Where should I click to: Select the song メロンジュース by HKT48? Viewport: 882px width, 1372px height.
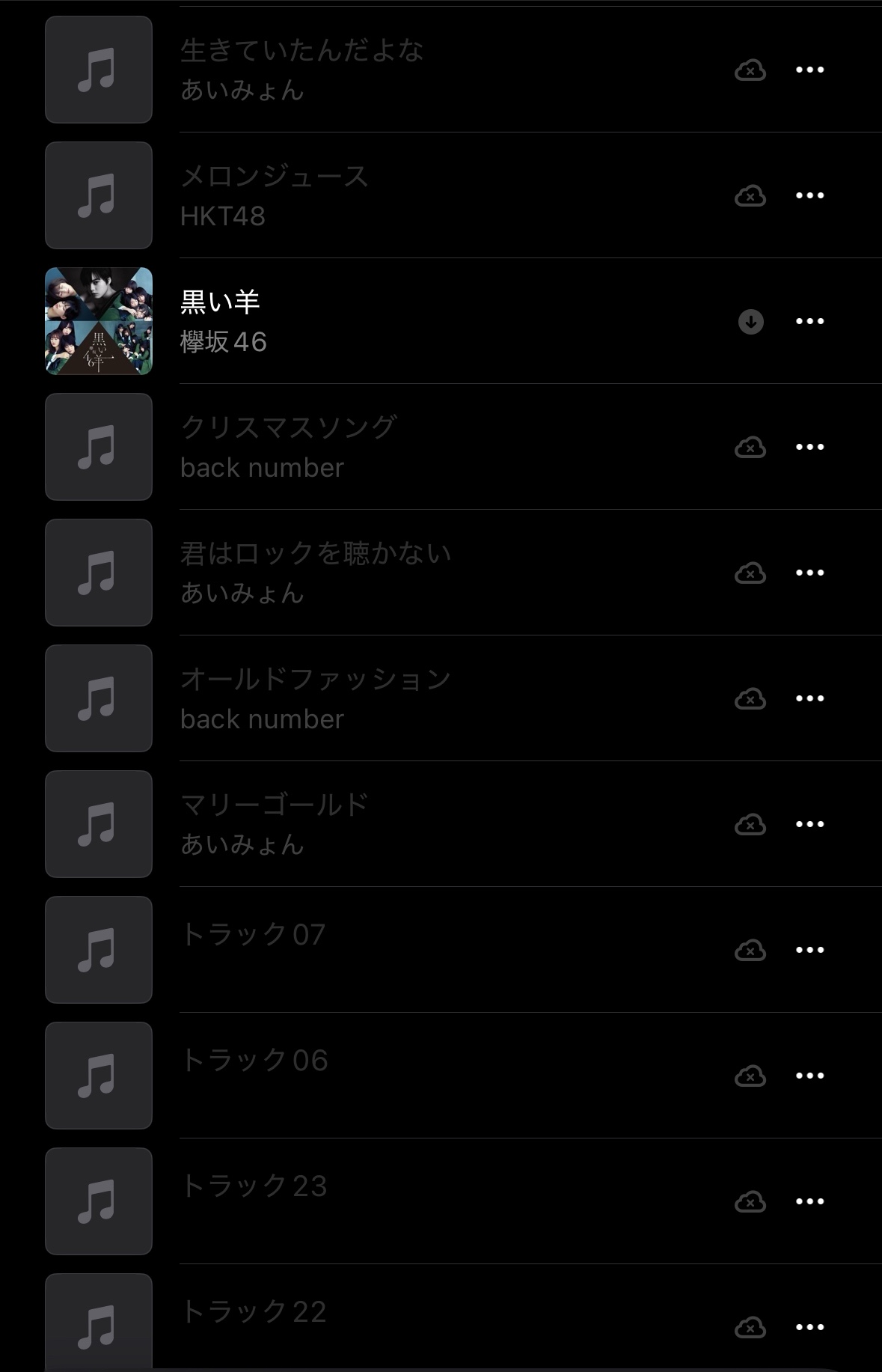pyautogui.click(x=275, y=195)
